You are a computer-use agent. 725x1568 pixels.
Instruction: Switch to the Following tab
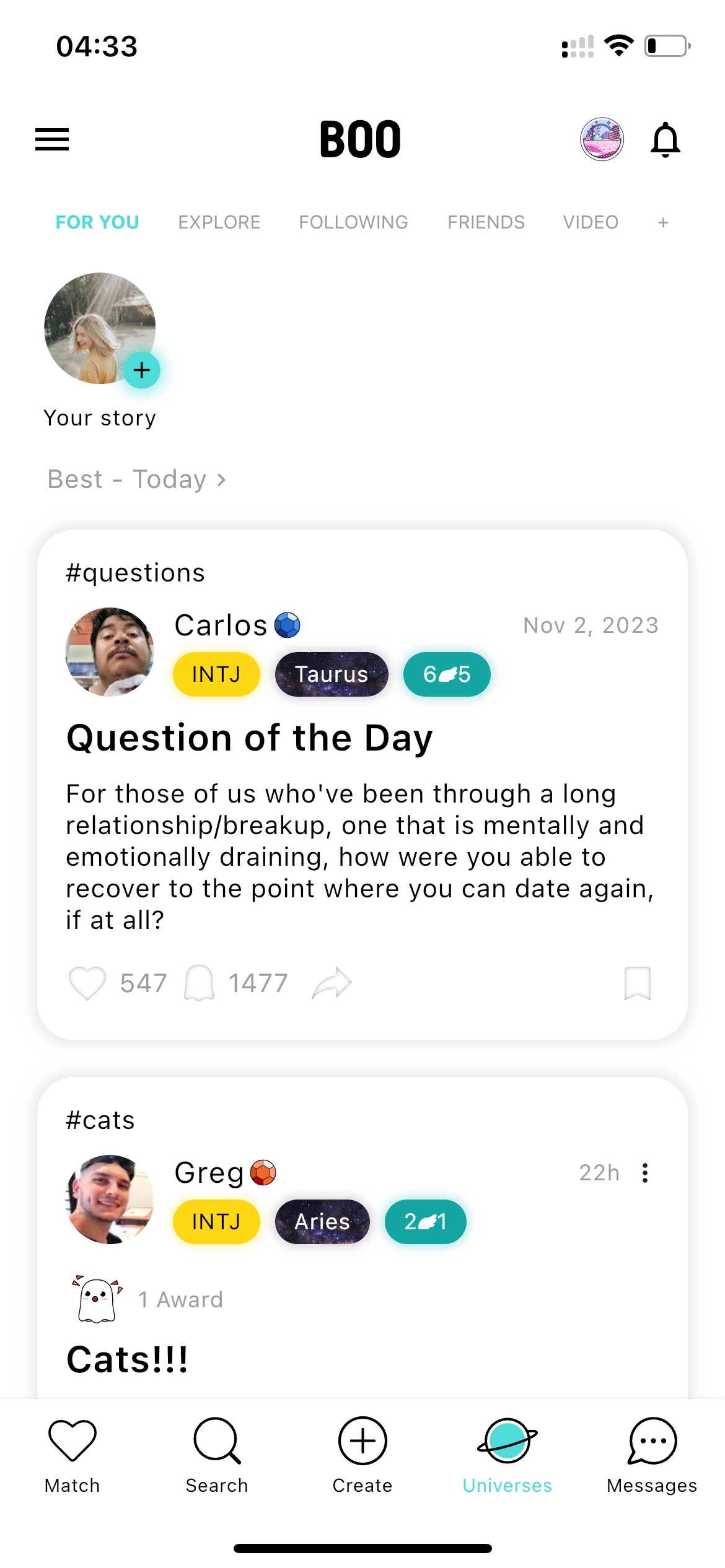pos(354,222)
